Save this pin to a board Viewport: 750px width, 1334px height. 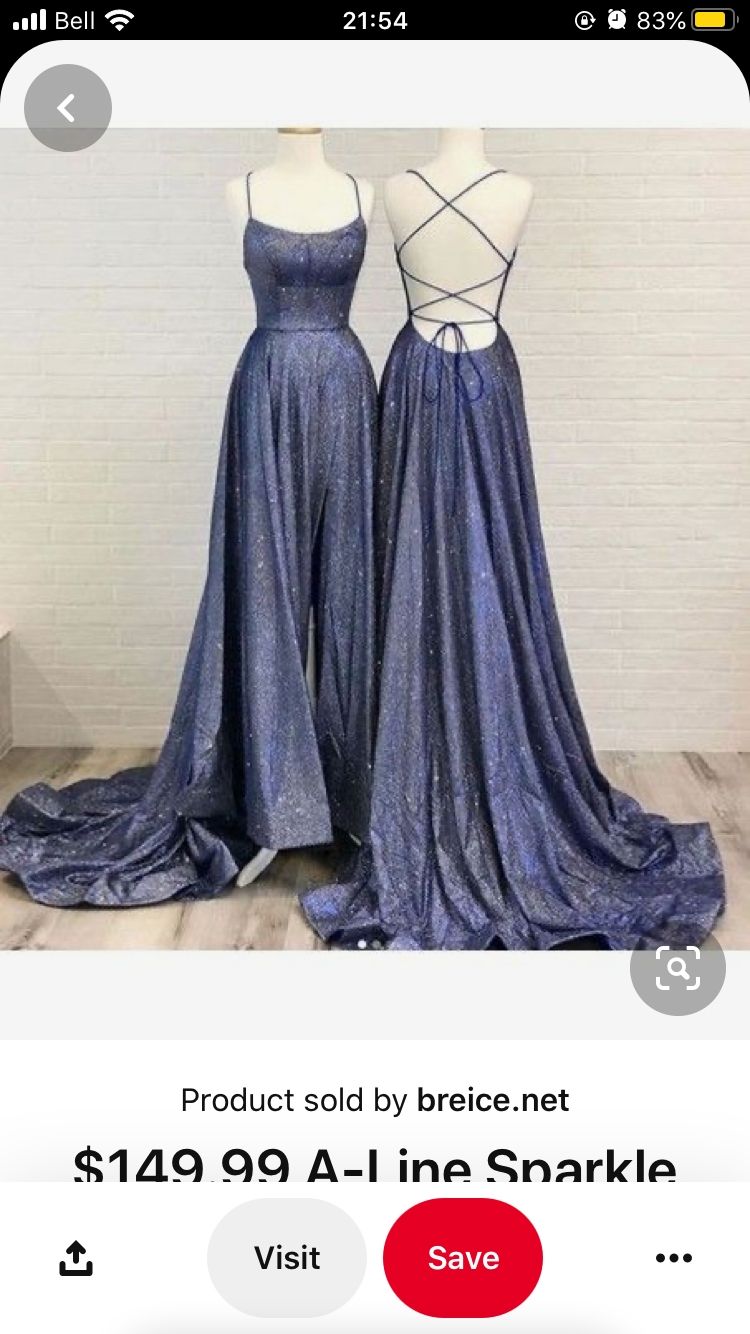point(463,1258)
